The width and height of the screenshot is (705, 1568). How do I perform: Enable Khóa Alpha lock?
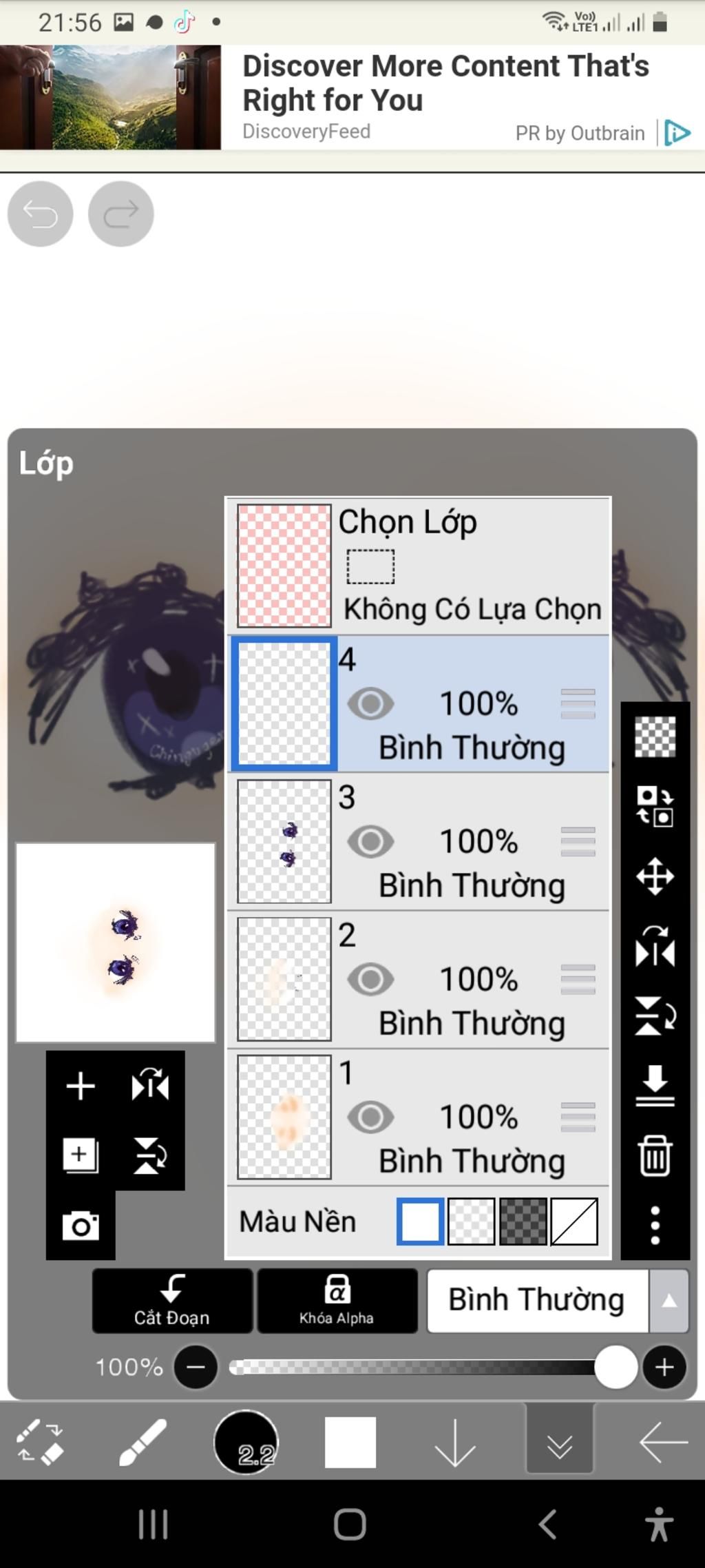(x=337, y=1301)
